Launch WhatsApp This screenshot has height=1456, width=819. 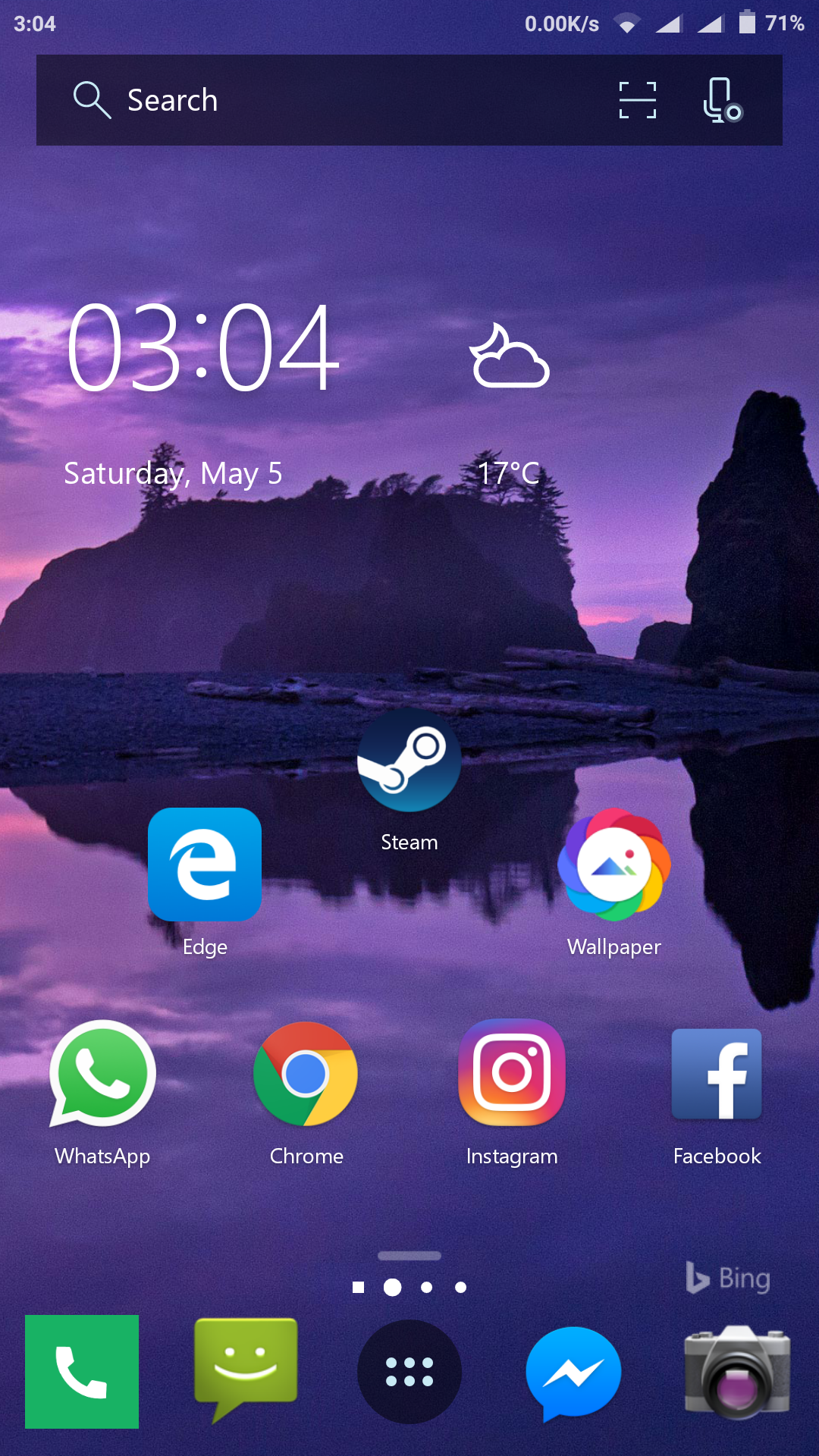102,1073
